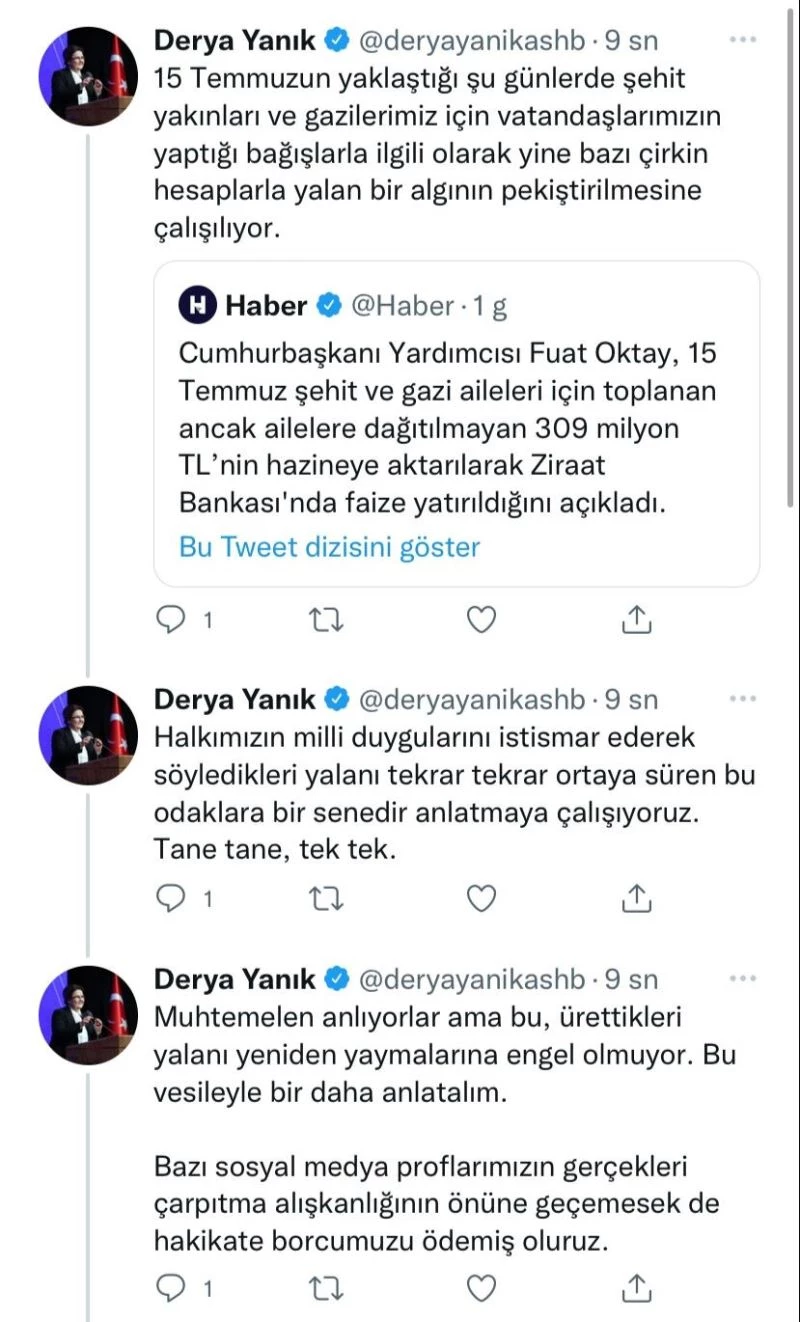Share the 'Tane tane, tek tek' tweet

(637, 899)
